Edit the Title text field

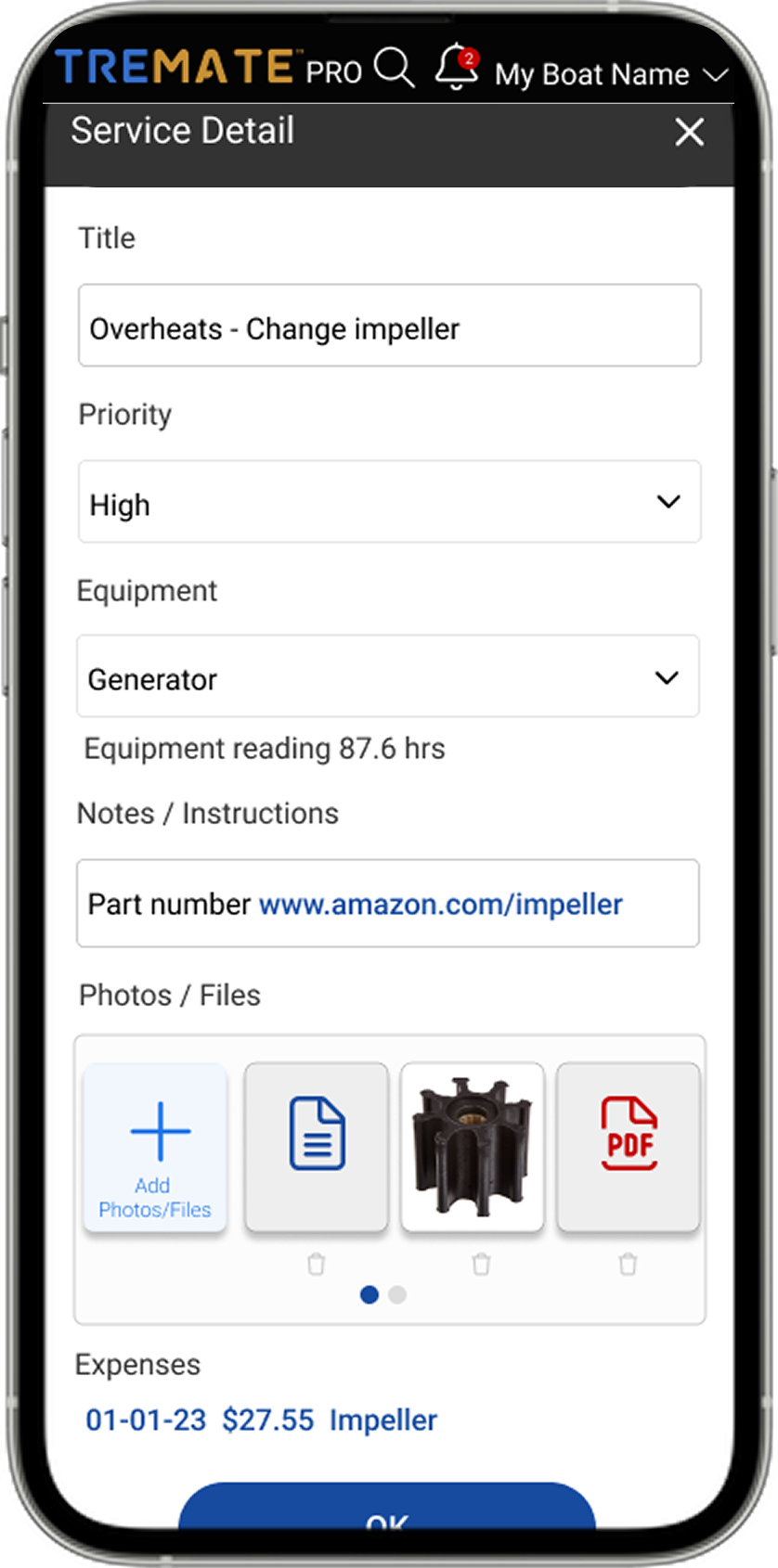point(389,326)
